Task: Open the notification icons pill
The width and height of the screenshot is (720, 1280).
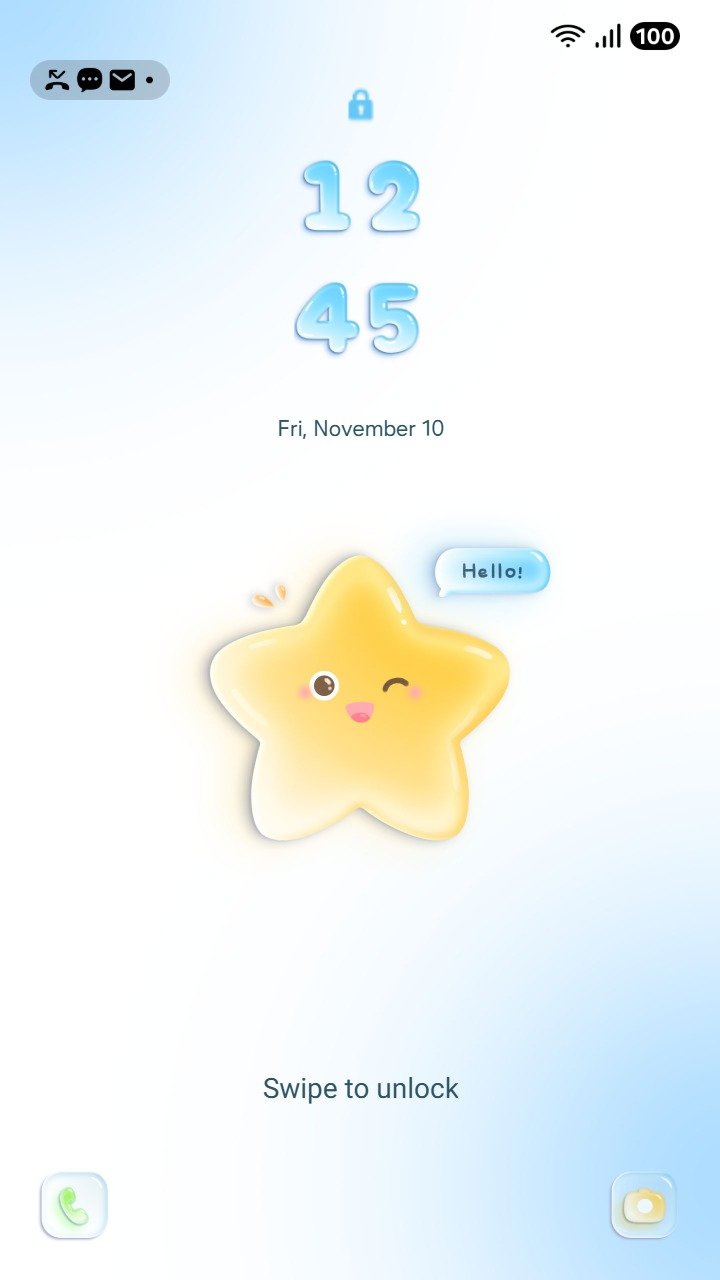Action: tap(100, 80)
